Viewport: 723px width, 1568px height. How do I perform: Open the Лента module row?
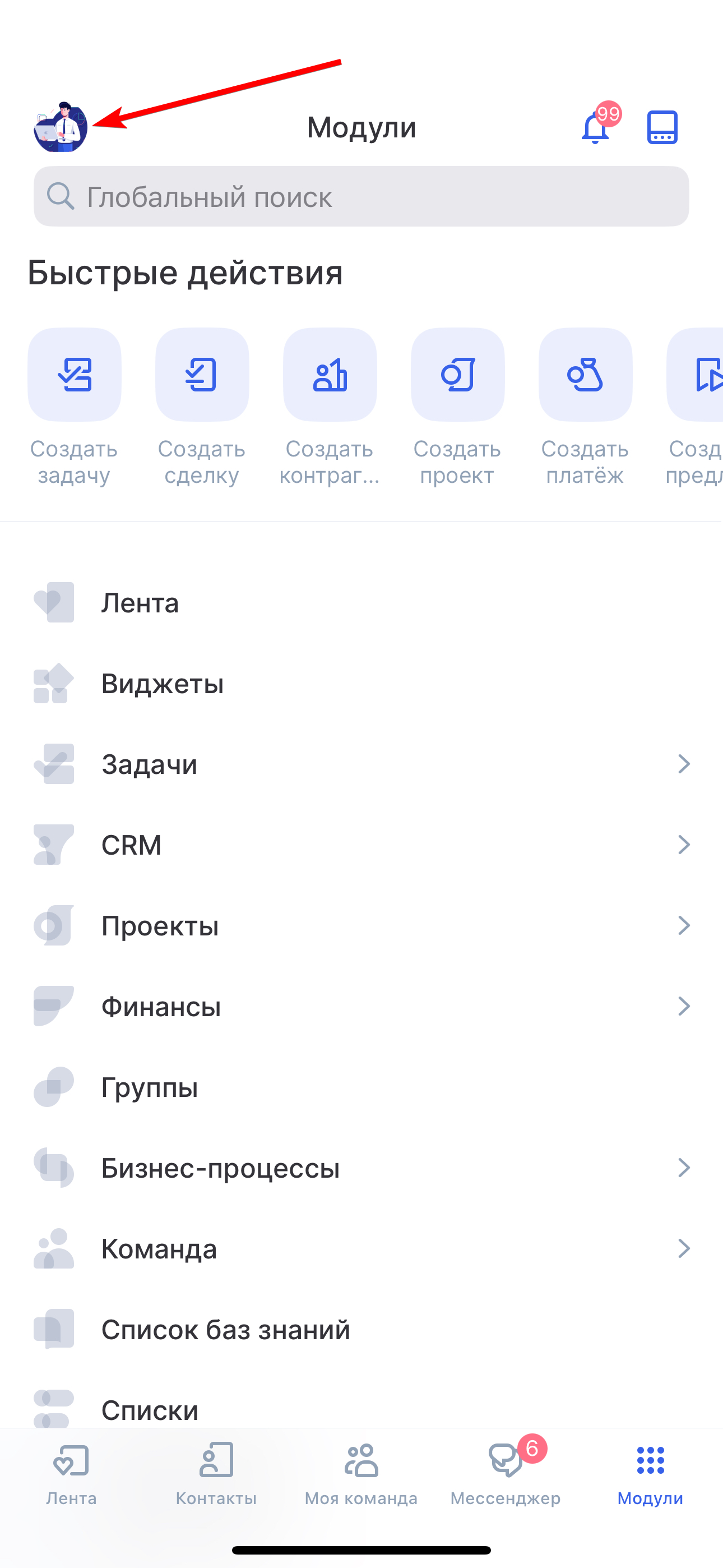pos(361,603)
